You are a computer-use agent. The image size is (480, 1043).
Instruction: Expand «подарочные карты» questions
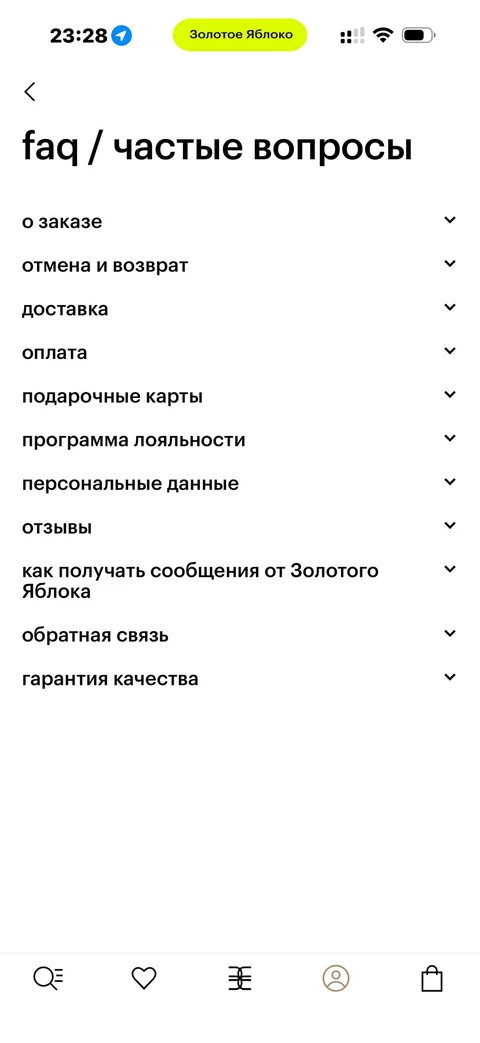tap(239, 396)
